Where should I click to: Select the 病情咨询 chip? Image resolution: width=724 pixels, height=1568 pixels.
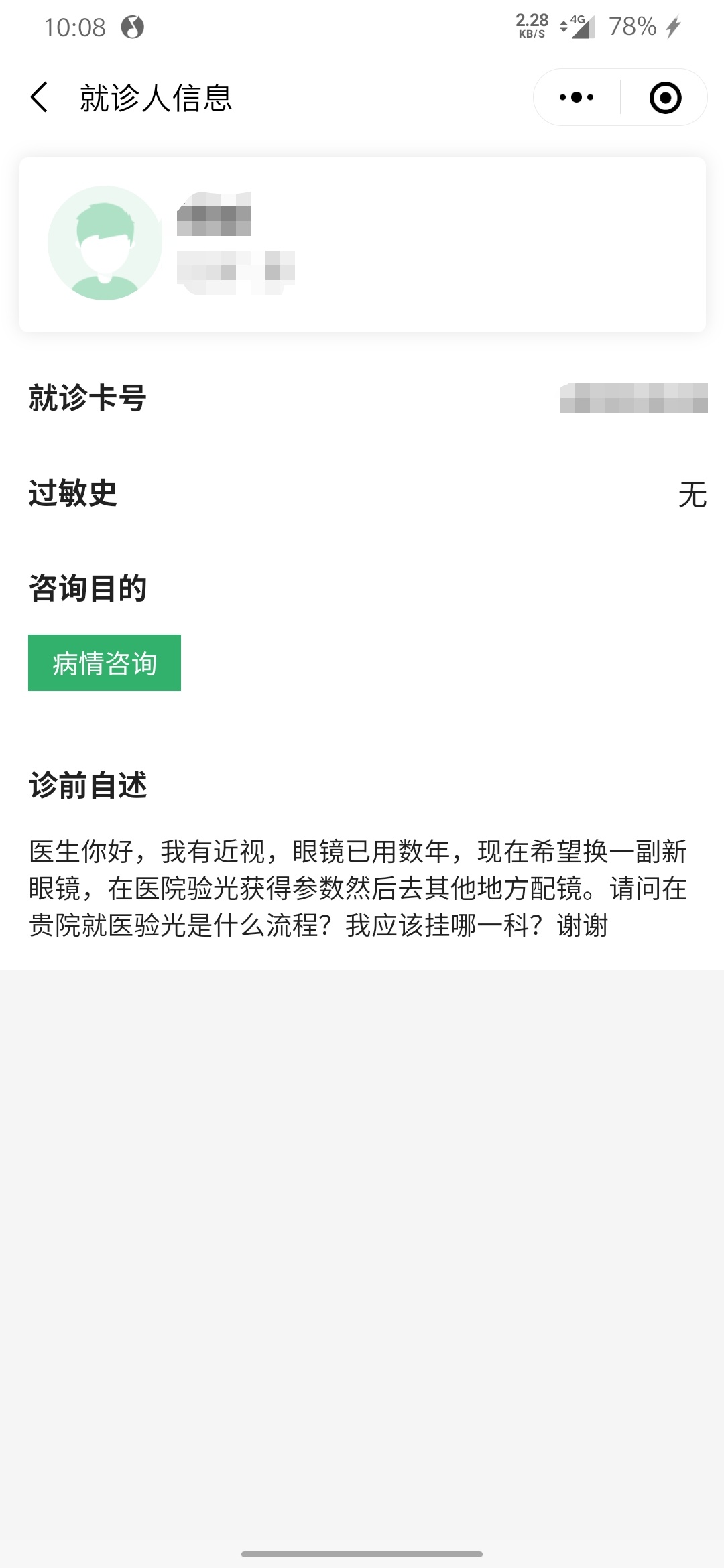pos(105,663)
